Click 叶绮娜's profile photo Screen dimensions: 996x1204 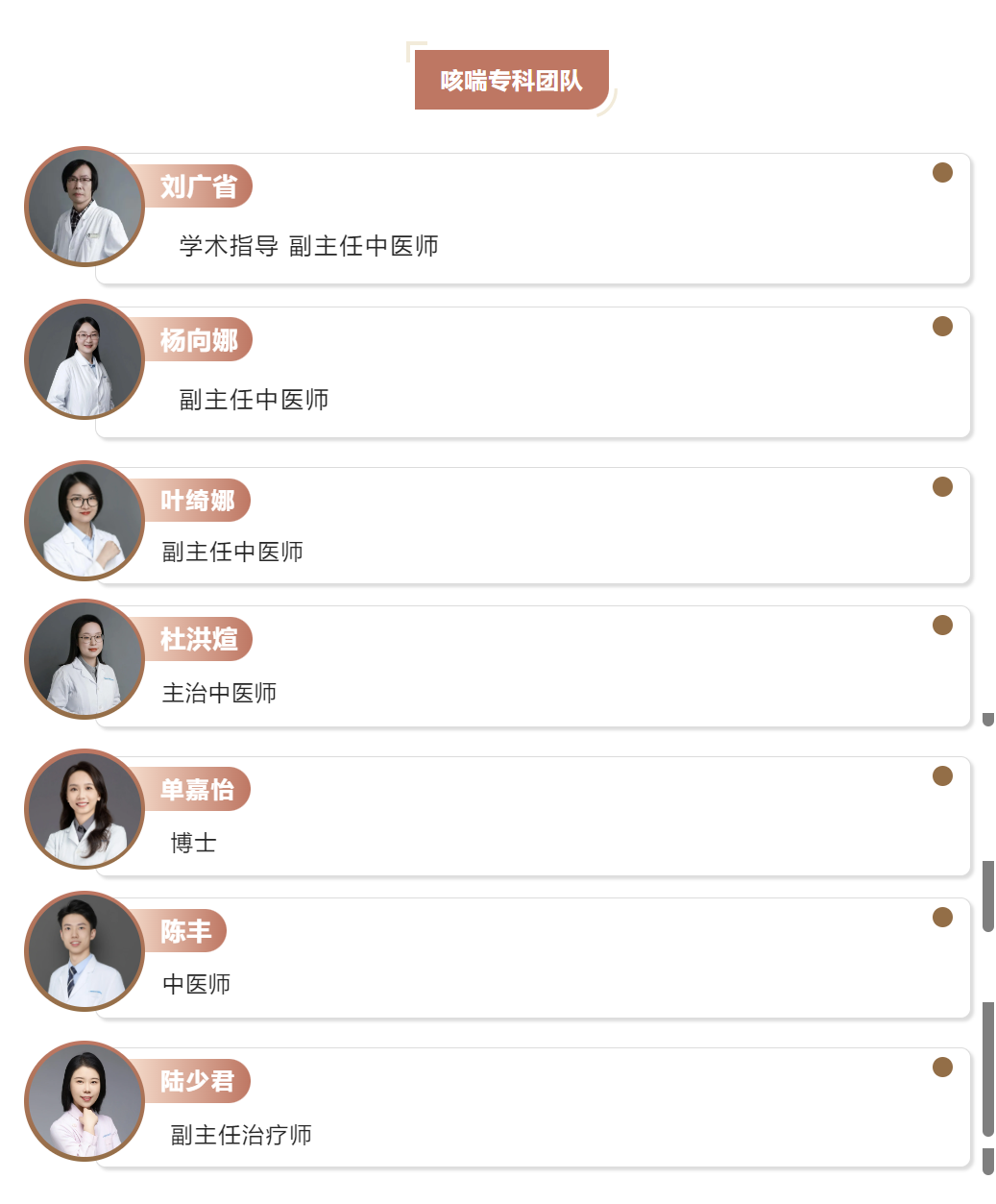click(x=85, y=521)
